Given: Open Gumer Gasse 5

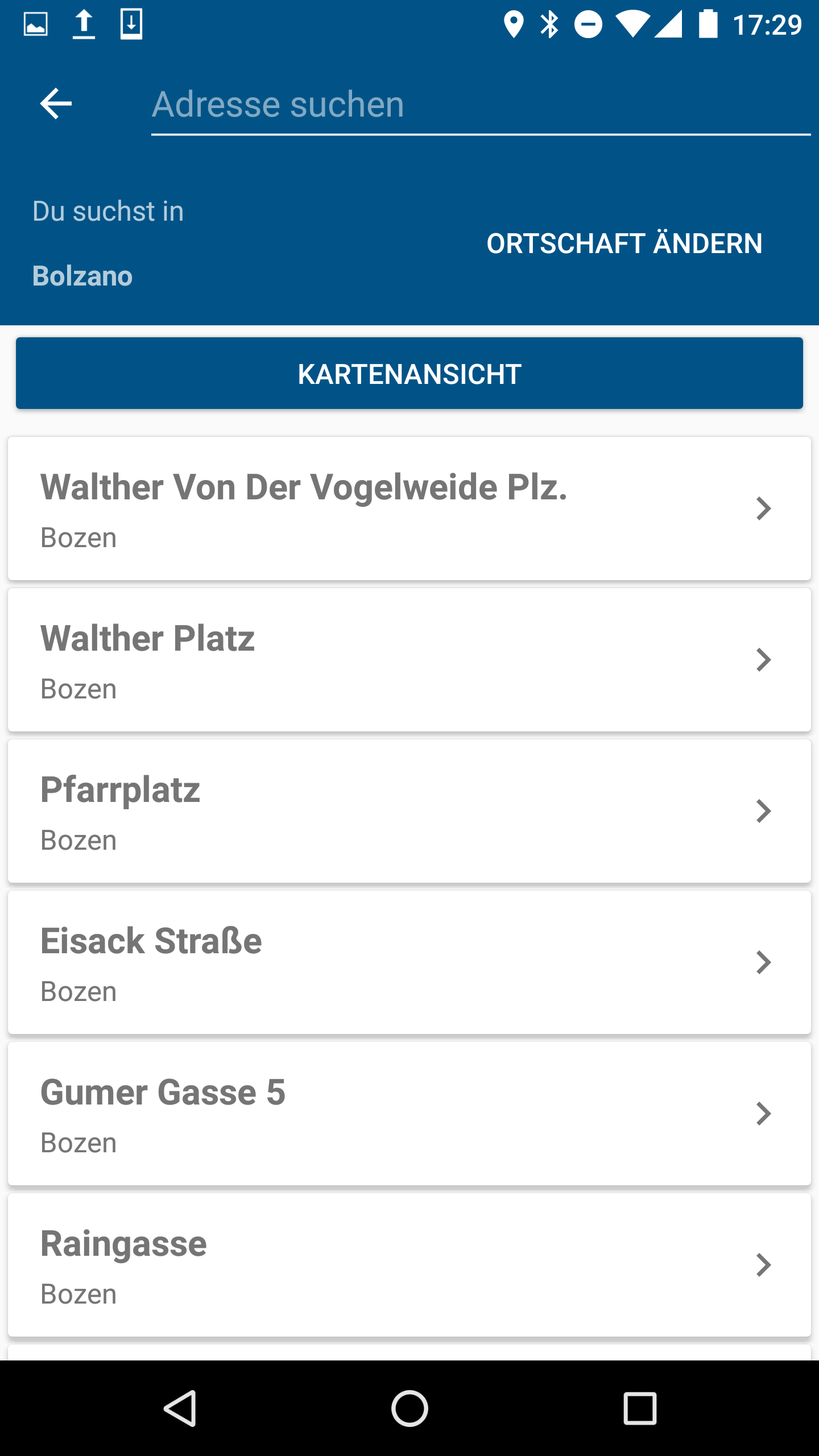Looking at the screenshot, I should tap(409, 1114).
